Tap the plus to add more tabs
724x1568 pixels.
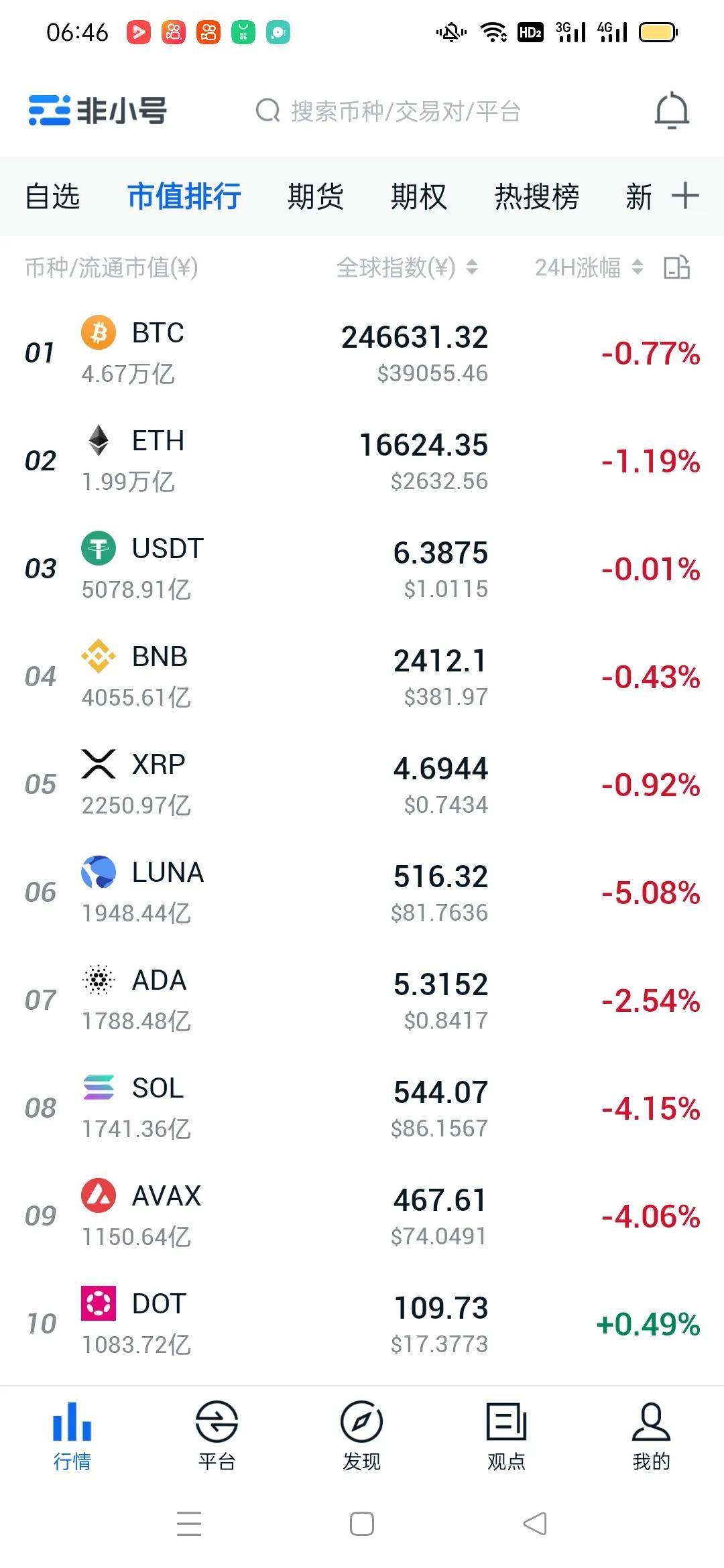(685, 196)
